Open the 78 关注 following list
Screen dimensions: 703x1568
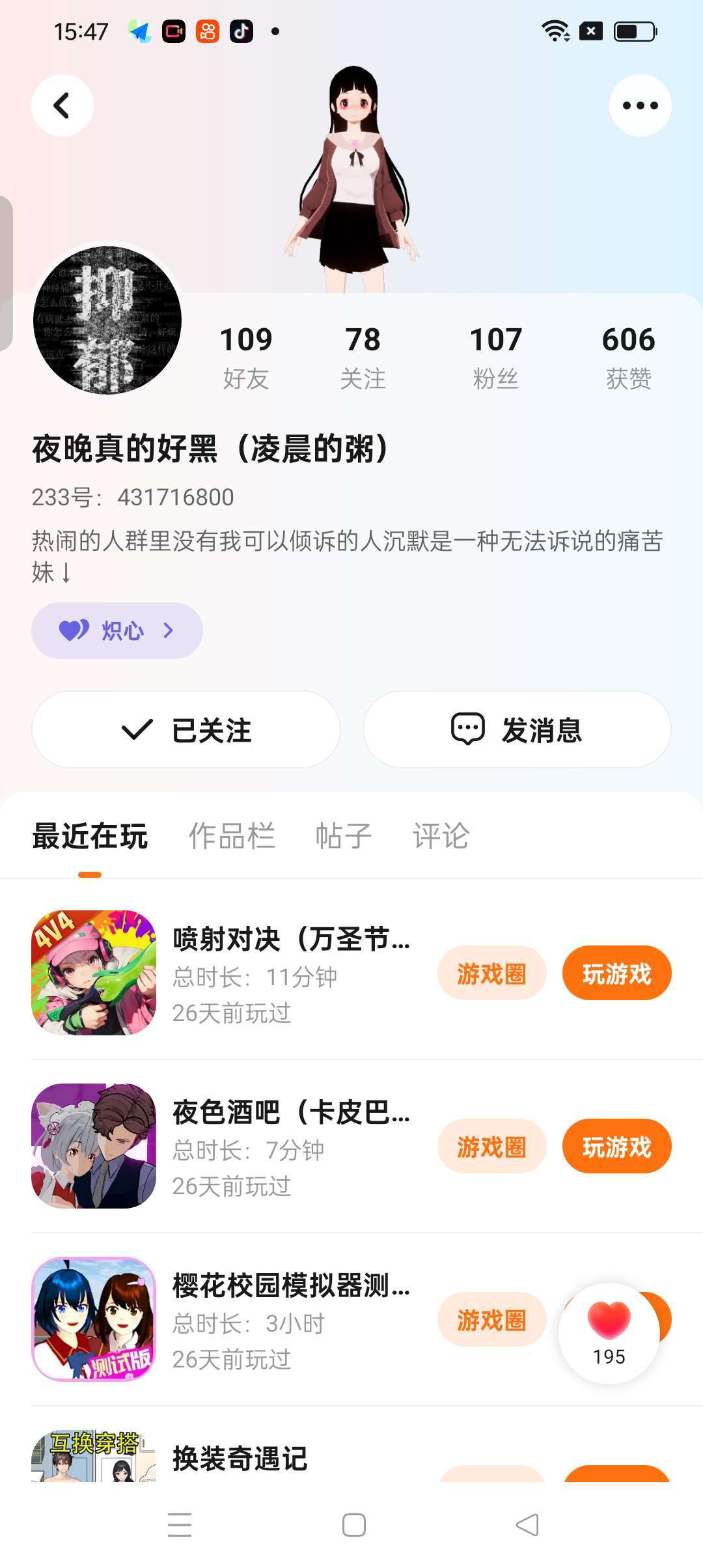[x=363, y=357]
